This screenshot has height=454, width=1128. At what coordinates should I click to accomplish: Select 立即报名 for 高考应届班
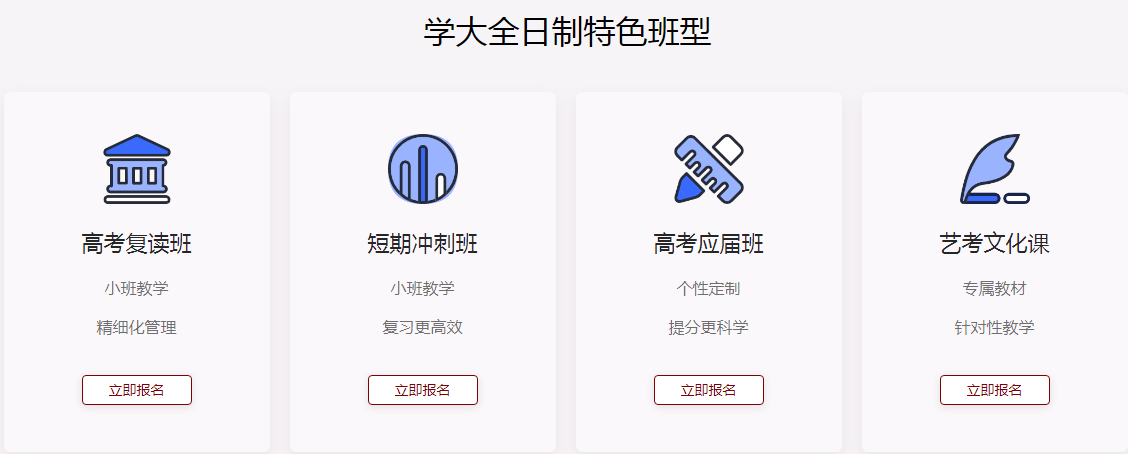click(709, 390)
